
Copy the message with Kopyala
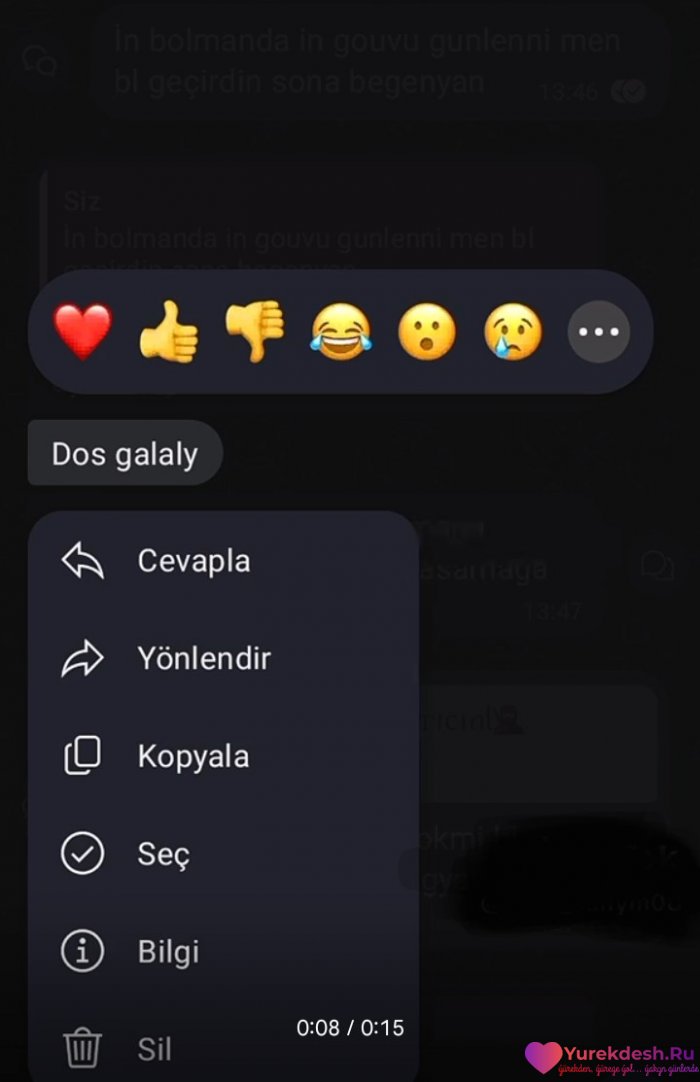[193, 757]
